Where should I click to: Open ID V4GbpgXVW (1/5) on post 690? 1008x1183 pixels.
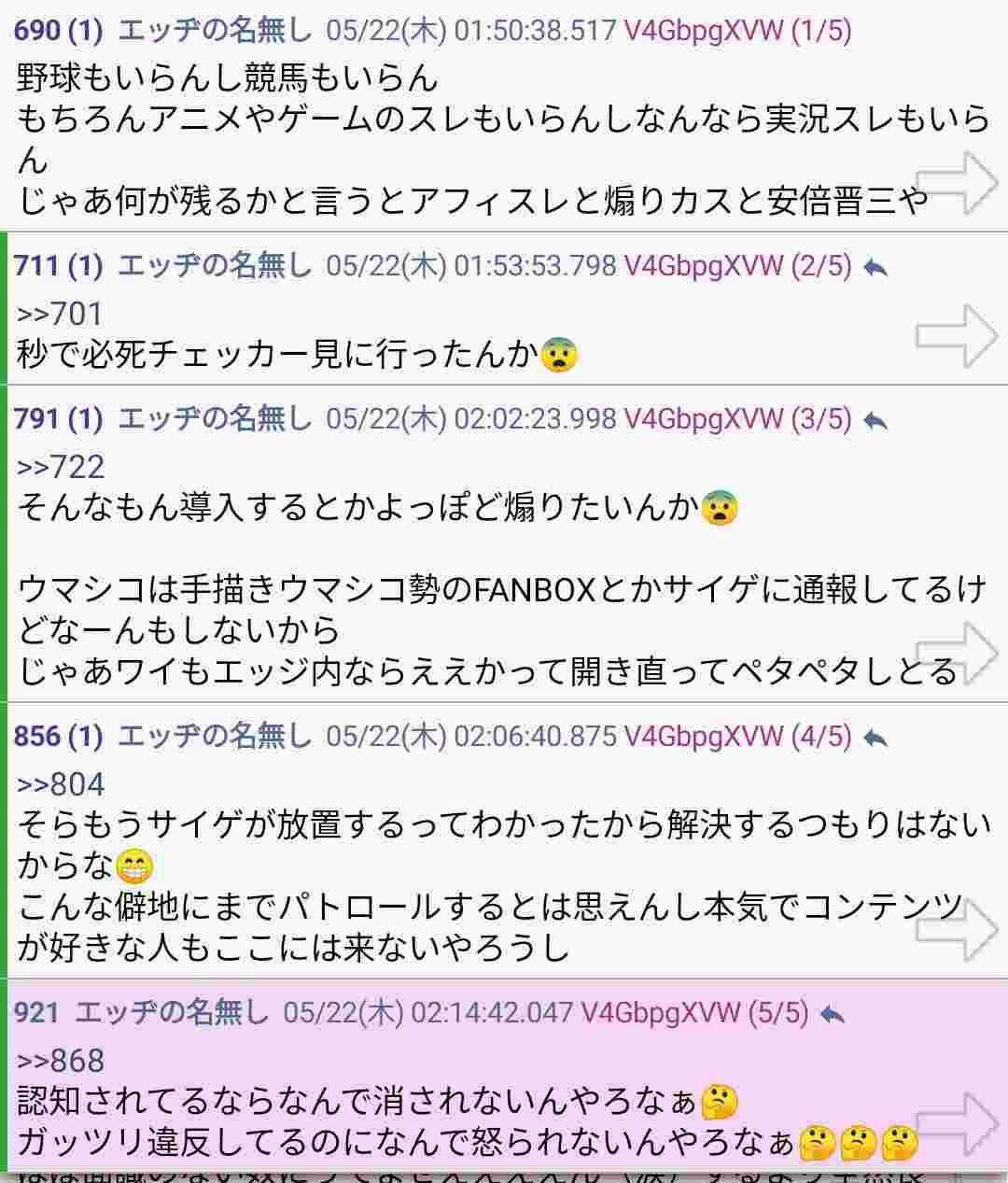737,31
